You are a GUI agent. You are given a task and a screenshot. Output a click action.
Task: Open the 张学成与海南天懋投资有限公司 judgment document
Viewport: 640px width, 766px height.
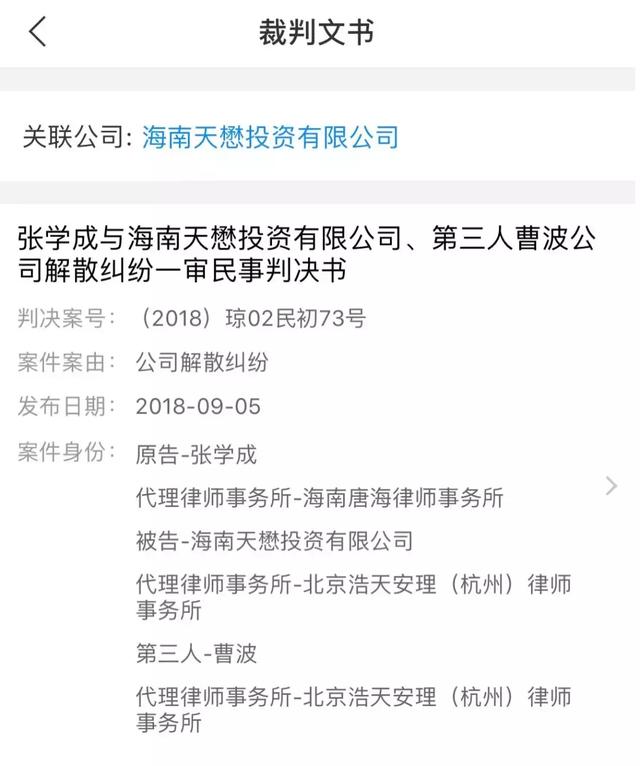point(308,254)
